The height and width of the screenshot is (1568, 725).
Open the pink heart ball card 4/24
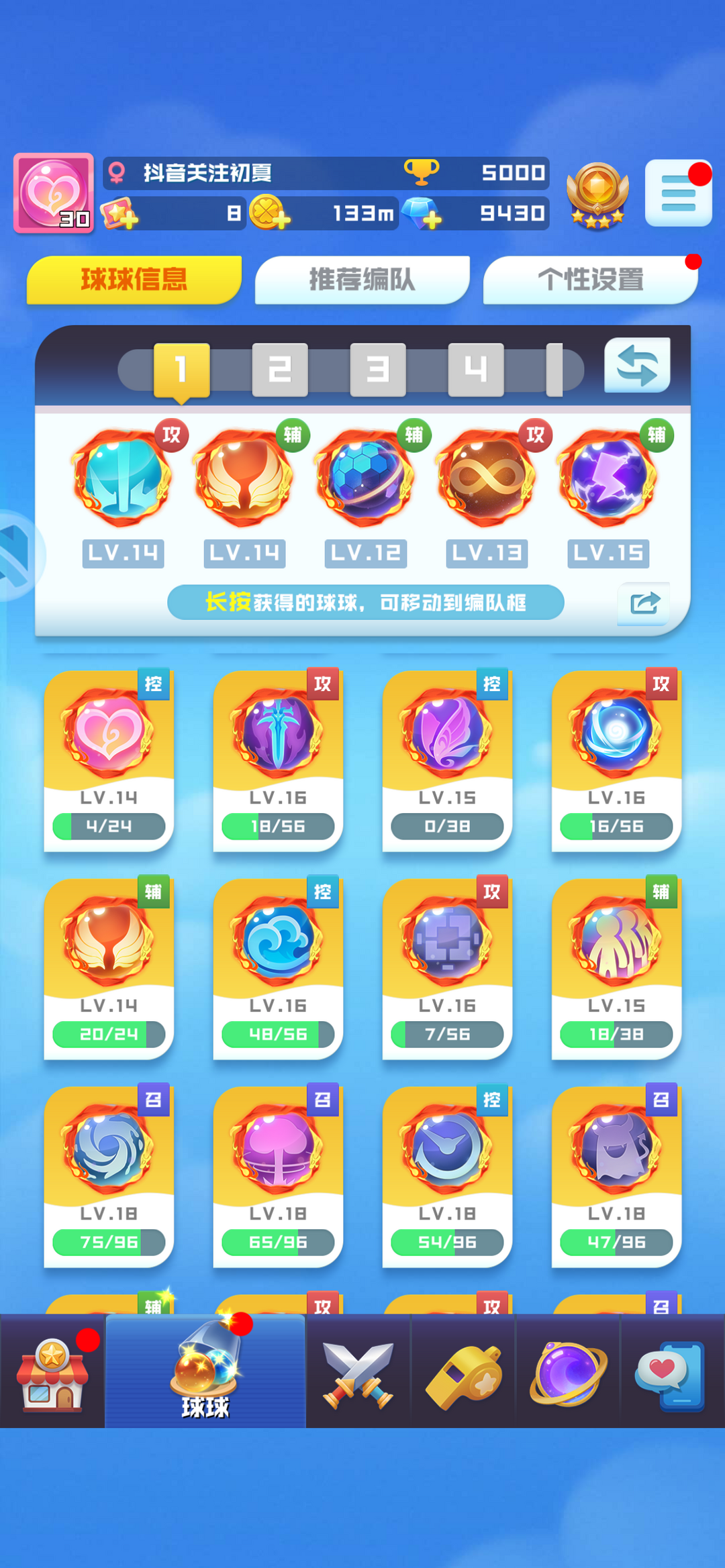pos(109,760)
